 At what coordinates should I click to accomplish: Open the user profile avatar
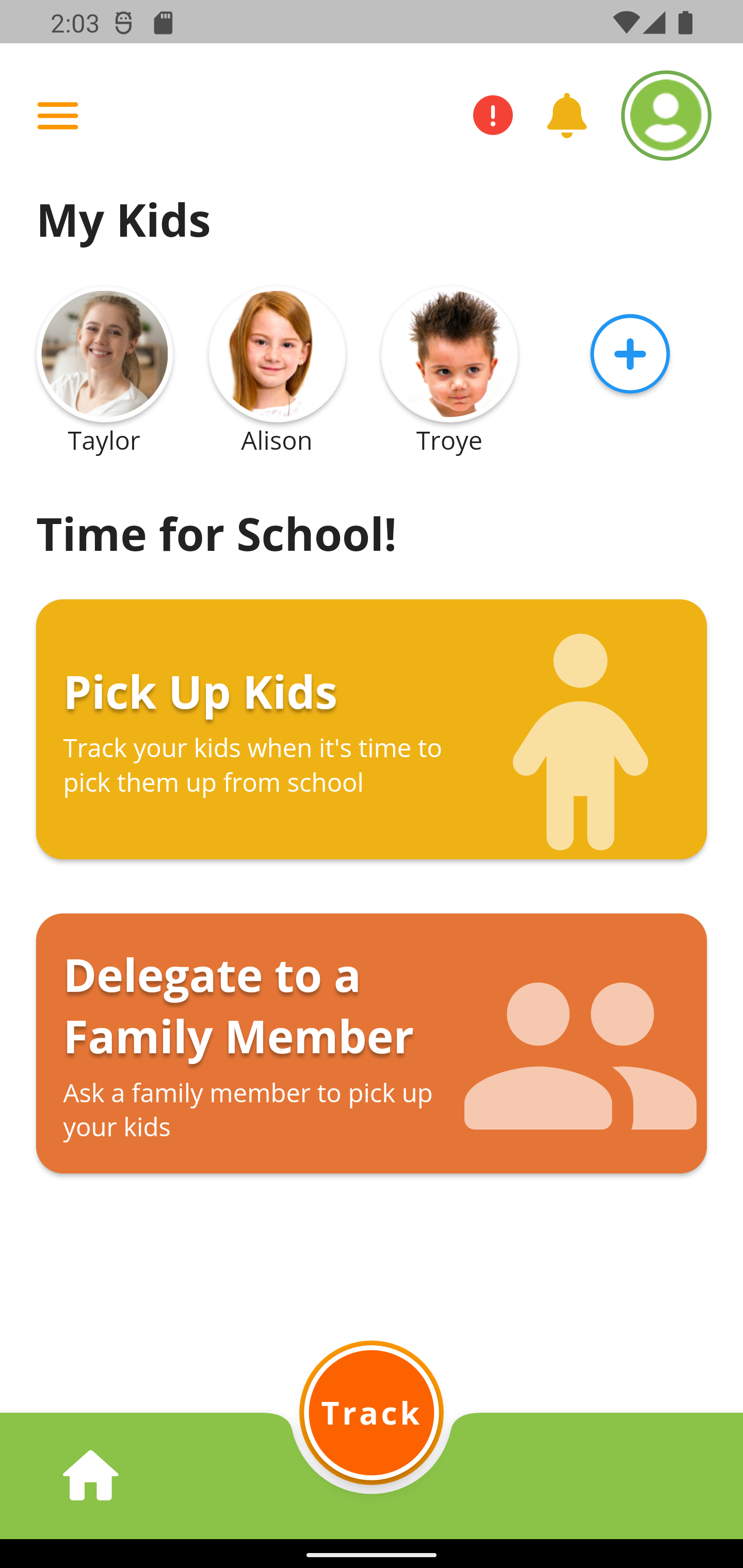pos(666,116)
